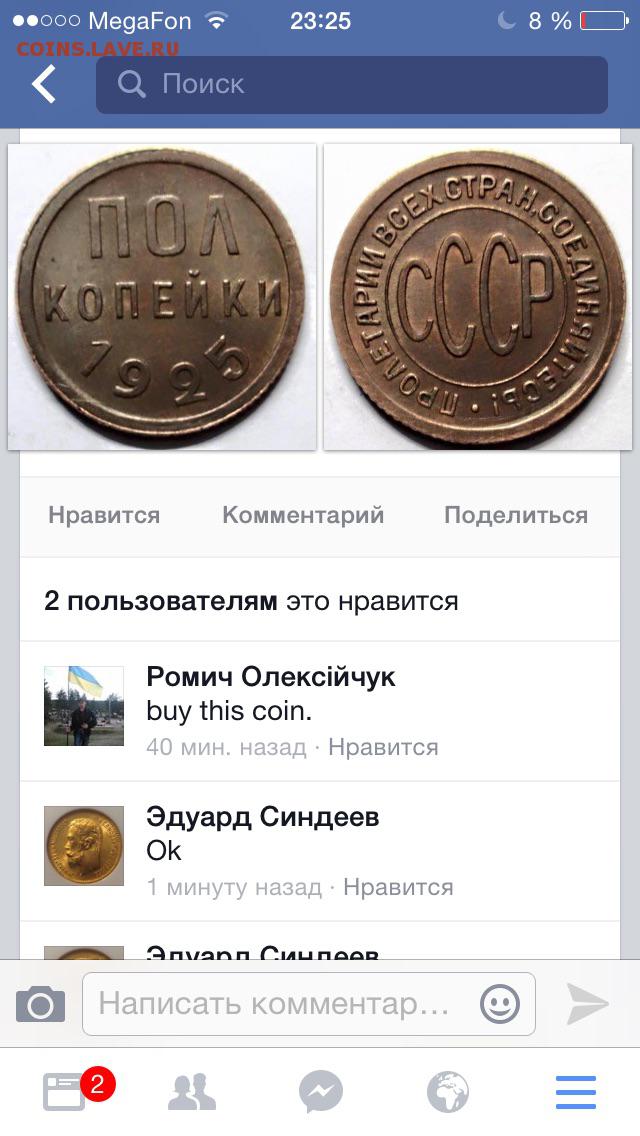This screenshot has width=640, height=1136.
Task: Like Эдуард Синдеев's "Ok" comment
Action: [x=398, y=887]
